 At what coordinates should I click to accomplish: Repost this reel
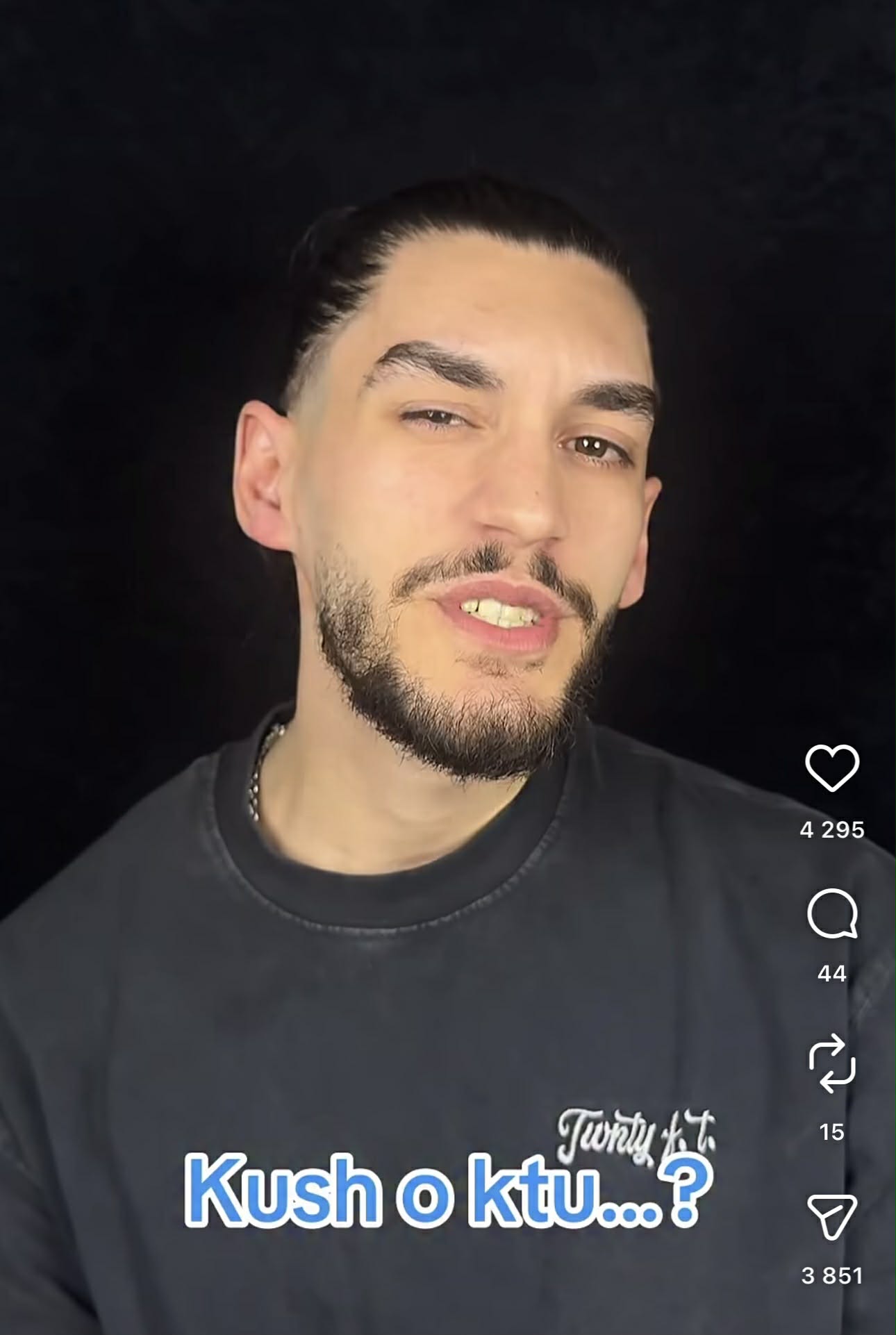[x=831, y=1063]
